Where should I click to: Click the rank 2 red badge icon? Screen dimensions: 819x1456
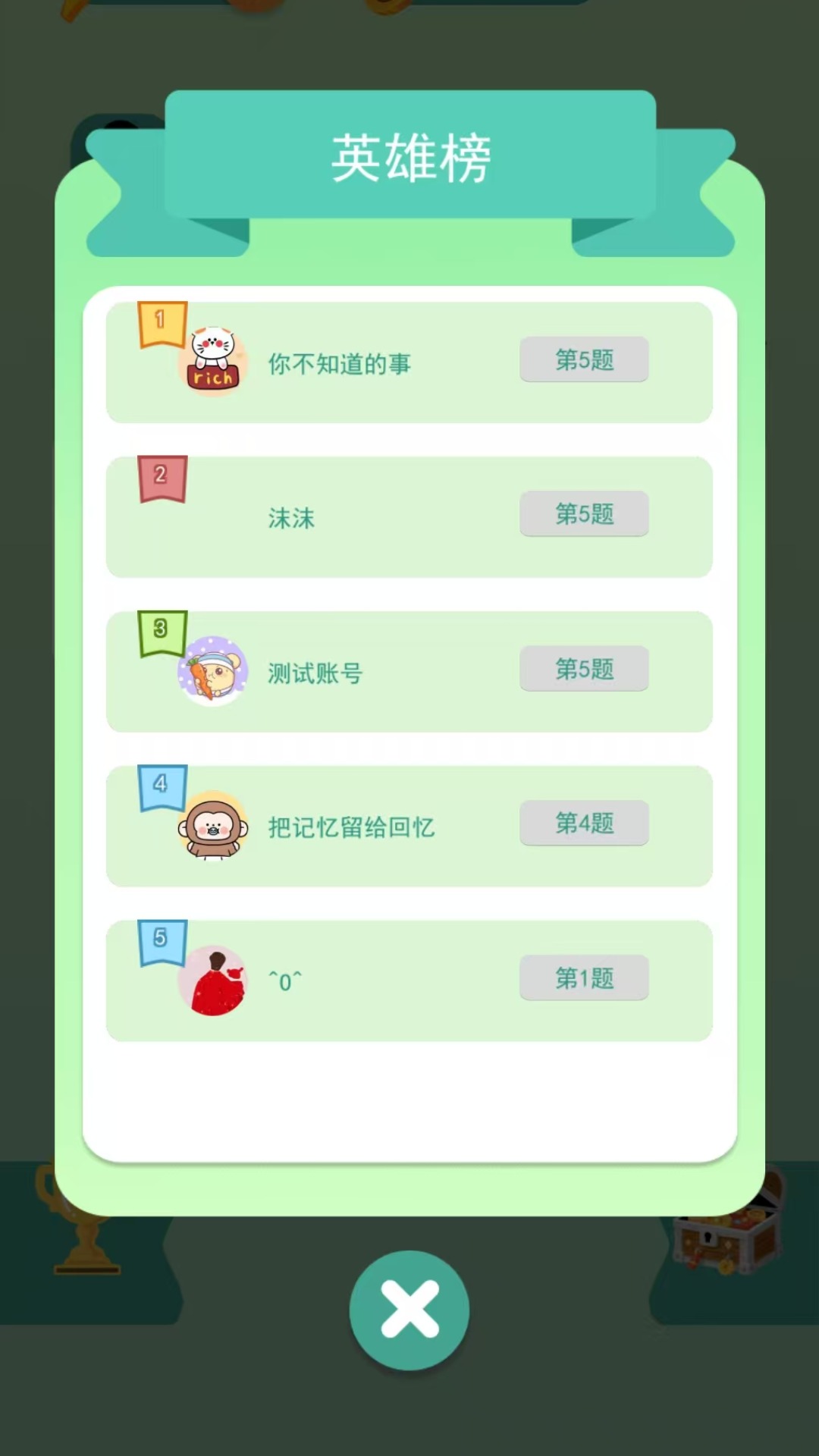tap(160, 476)
